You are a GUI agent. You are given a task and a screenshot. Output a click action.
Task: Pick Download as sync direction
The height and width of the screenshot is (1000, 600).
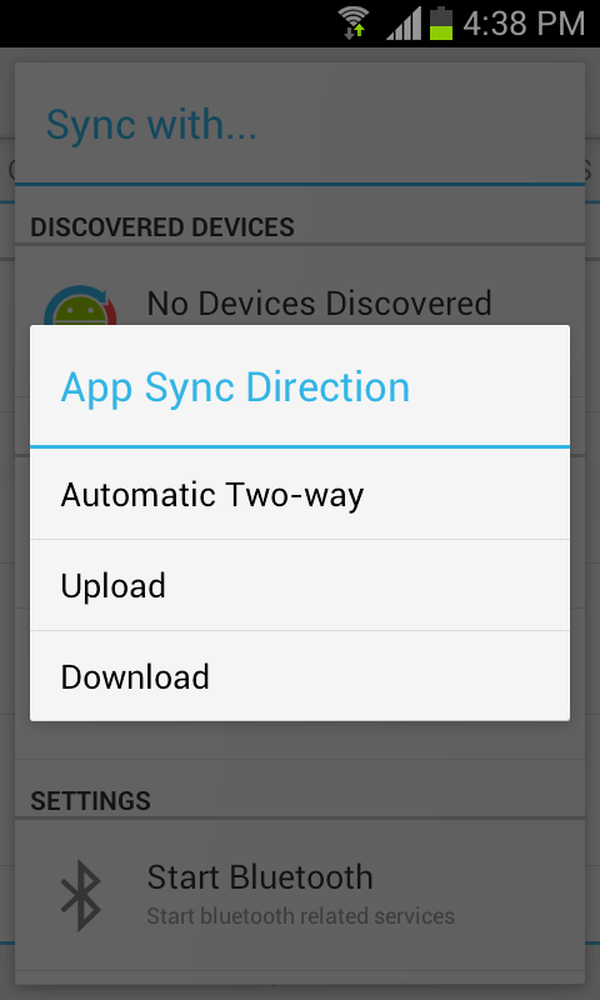[x=300, y=676]
